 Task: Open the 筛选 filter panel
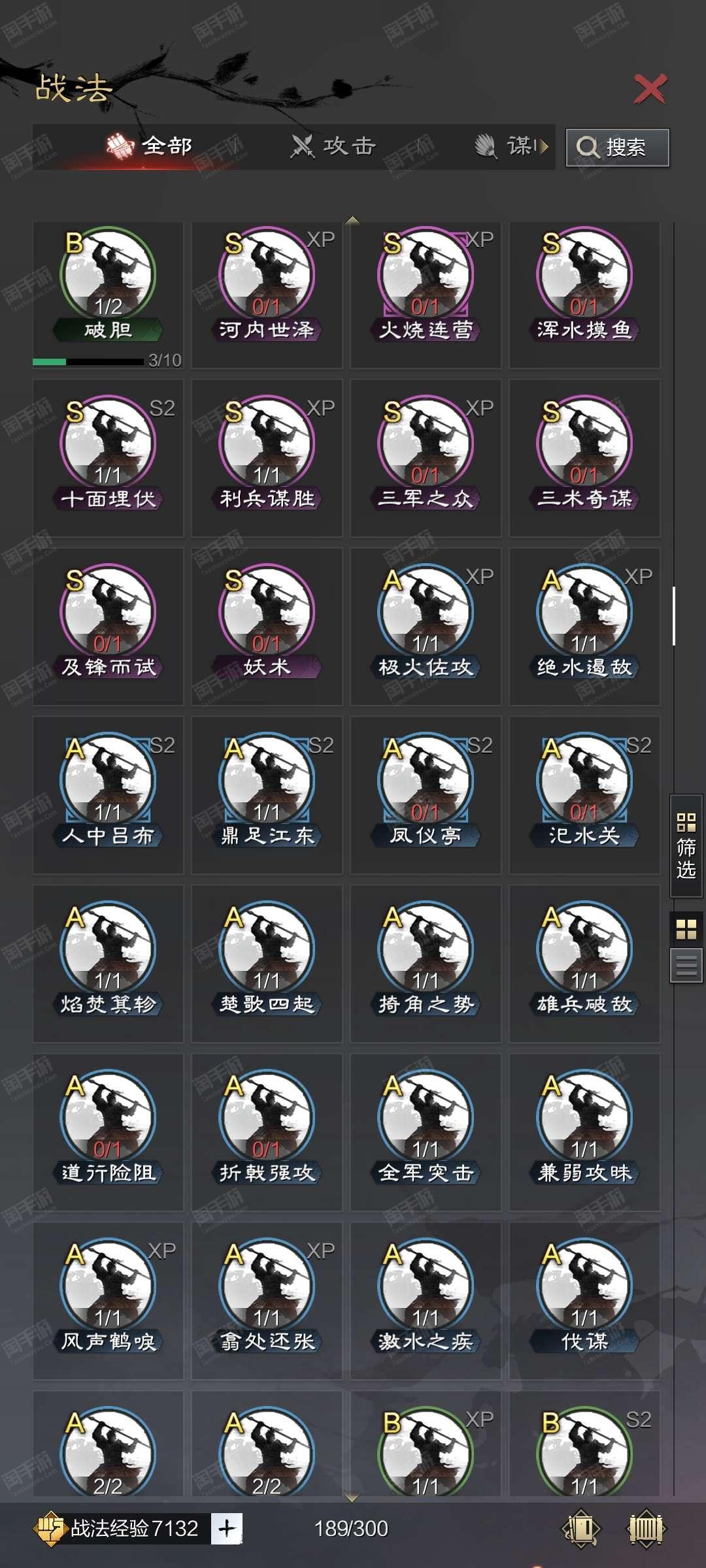686,847
